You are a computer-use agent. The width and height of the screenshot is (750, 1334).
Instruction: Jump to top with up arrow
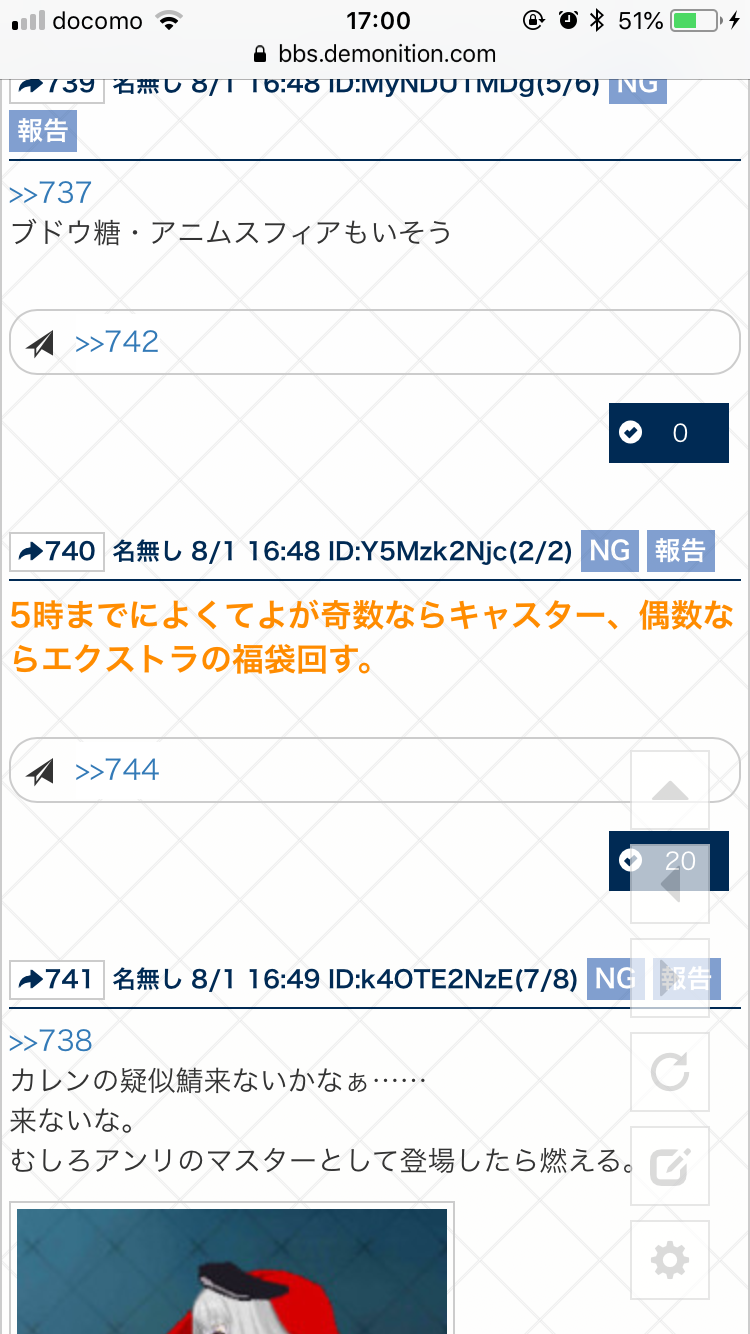tap(670, 790)
